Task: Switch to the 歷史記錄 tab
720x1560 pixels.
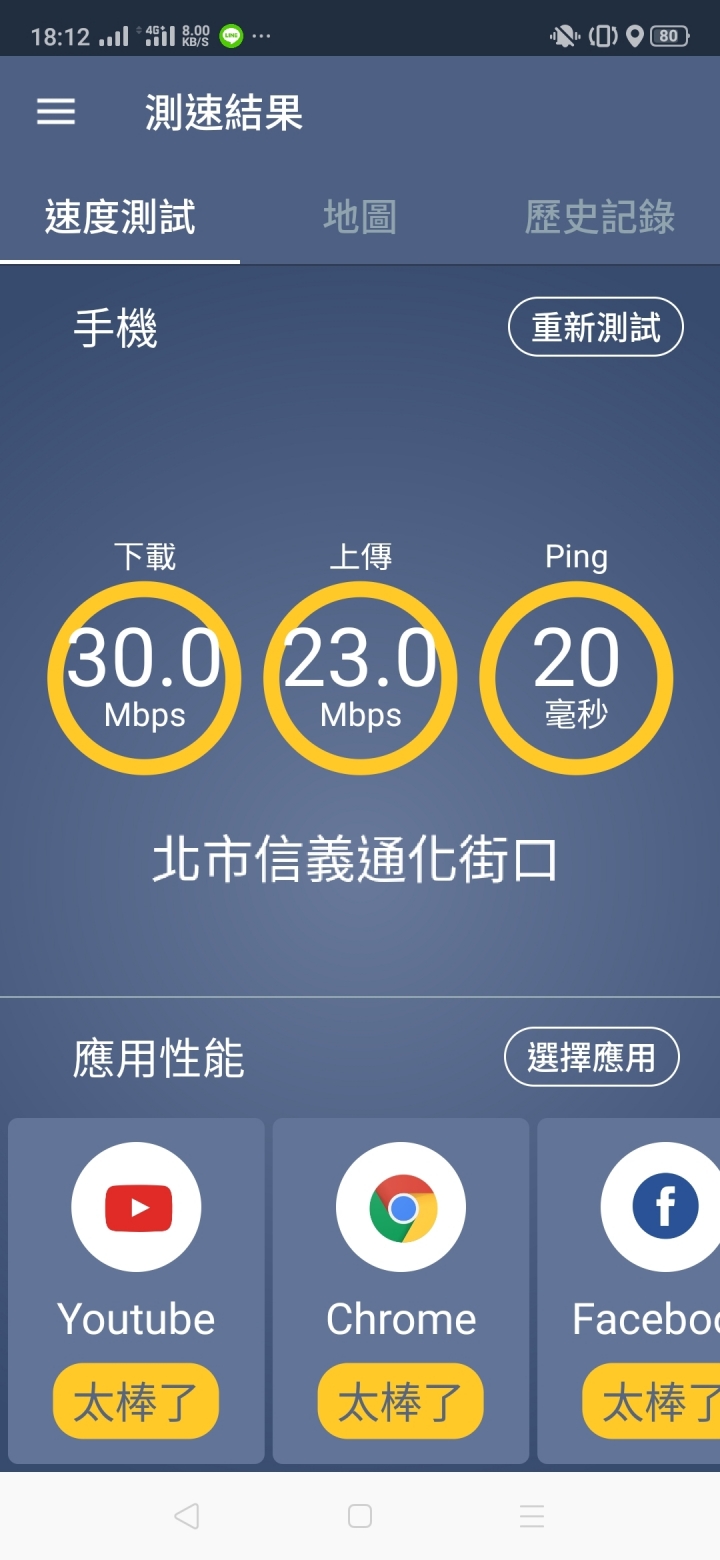Action: click(600, 218)
